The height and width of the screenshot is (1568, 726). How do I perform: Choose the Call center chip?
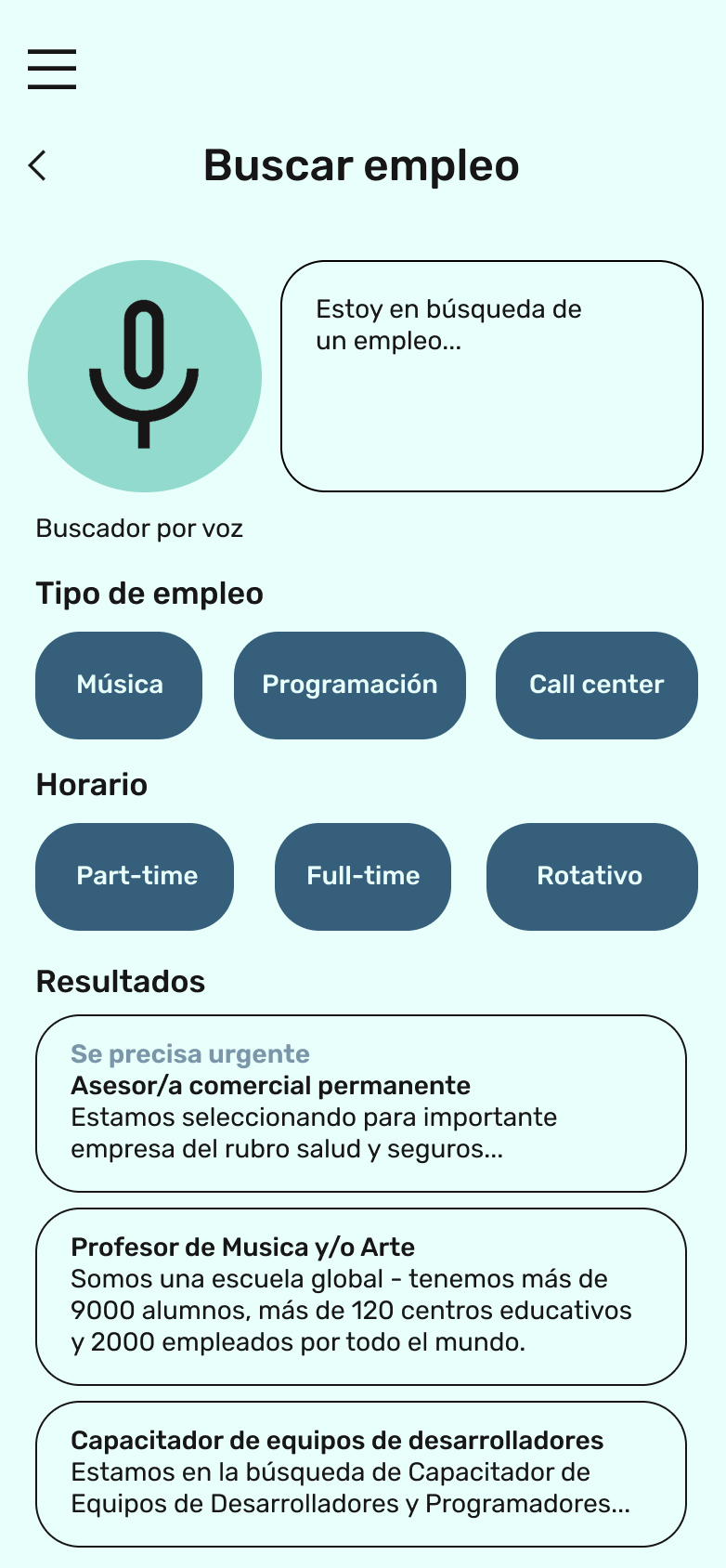(x=597, y=686)
